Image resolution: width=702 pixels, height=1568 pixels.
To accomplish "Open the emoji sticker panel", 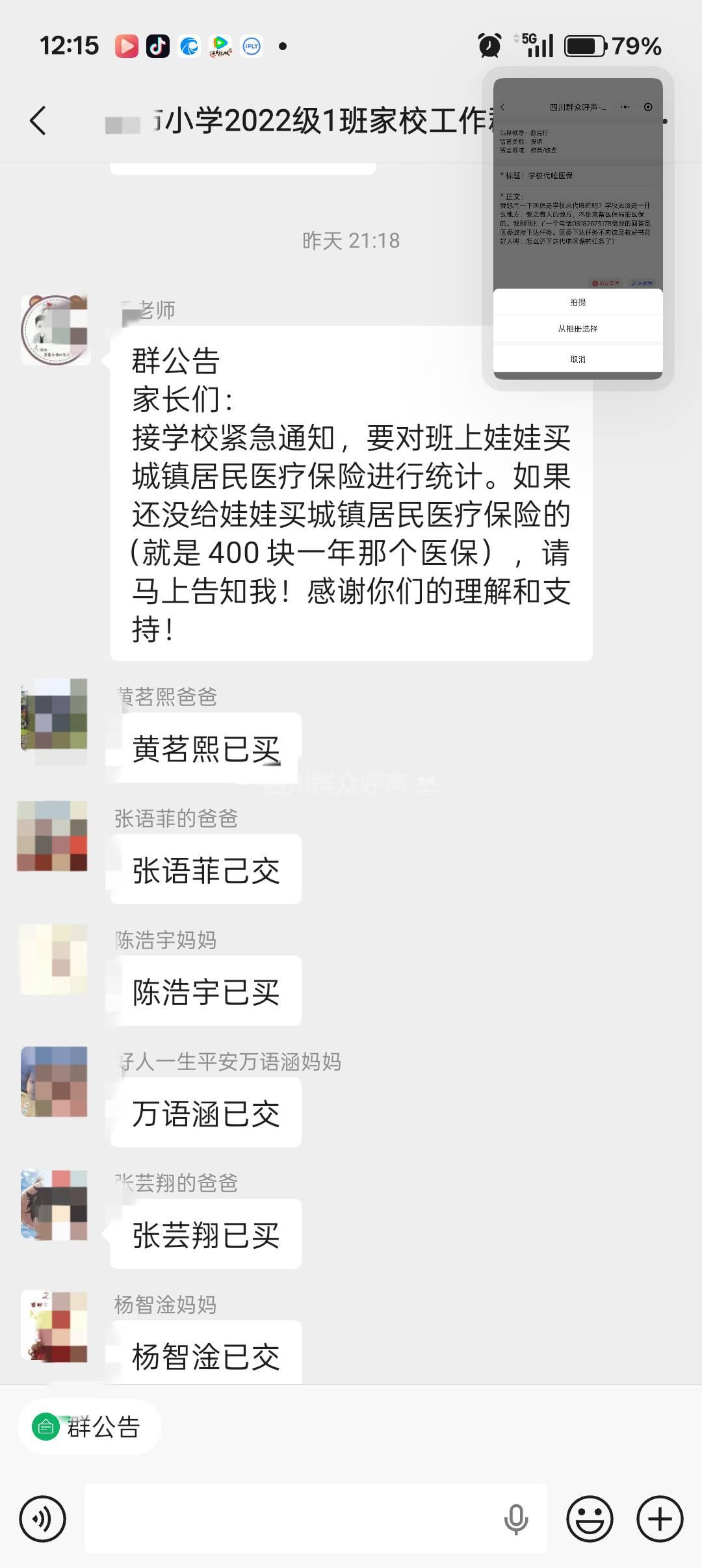I will [x=590, y=1519].
